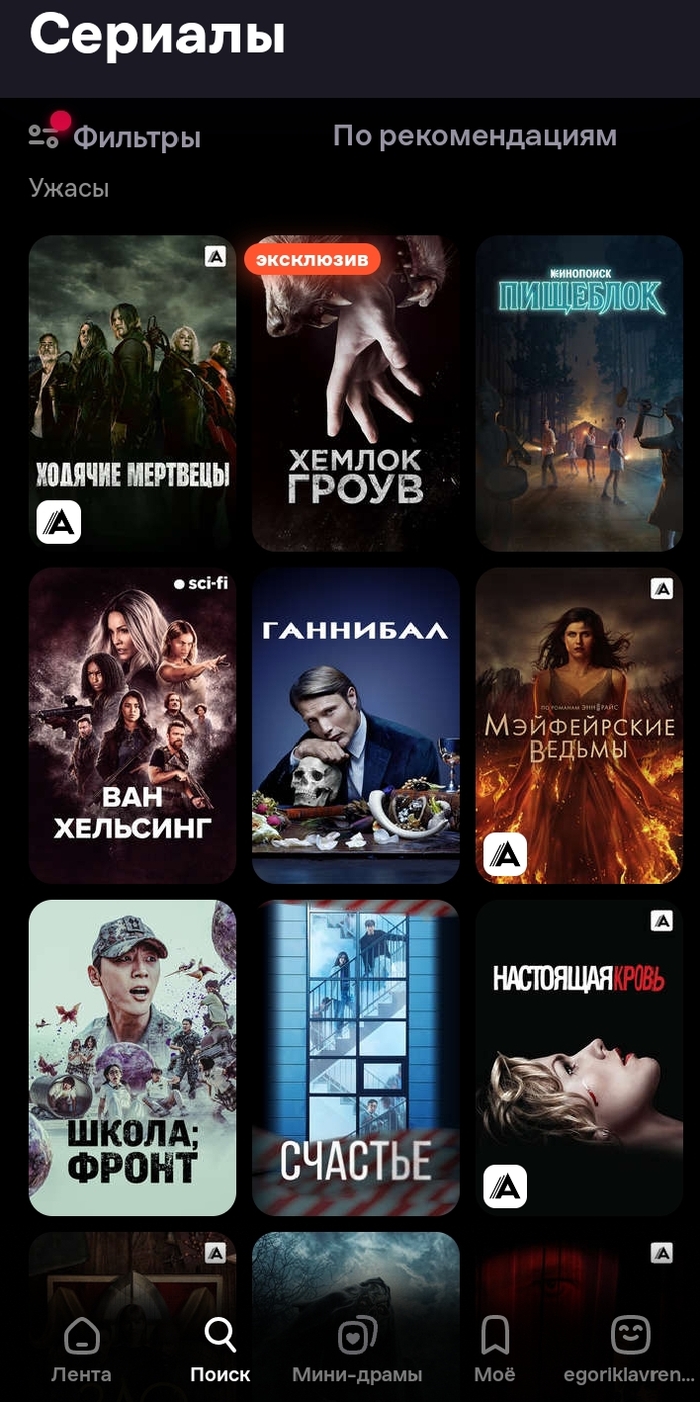700x1402 pixels.
Task: Open the Ван Хельсинг series
Action: tap(132, 725)
